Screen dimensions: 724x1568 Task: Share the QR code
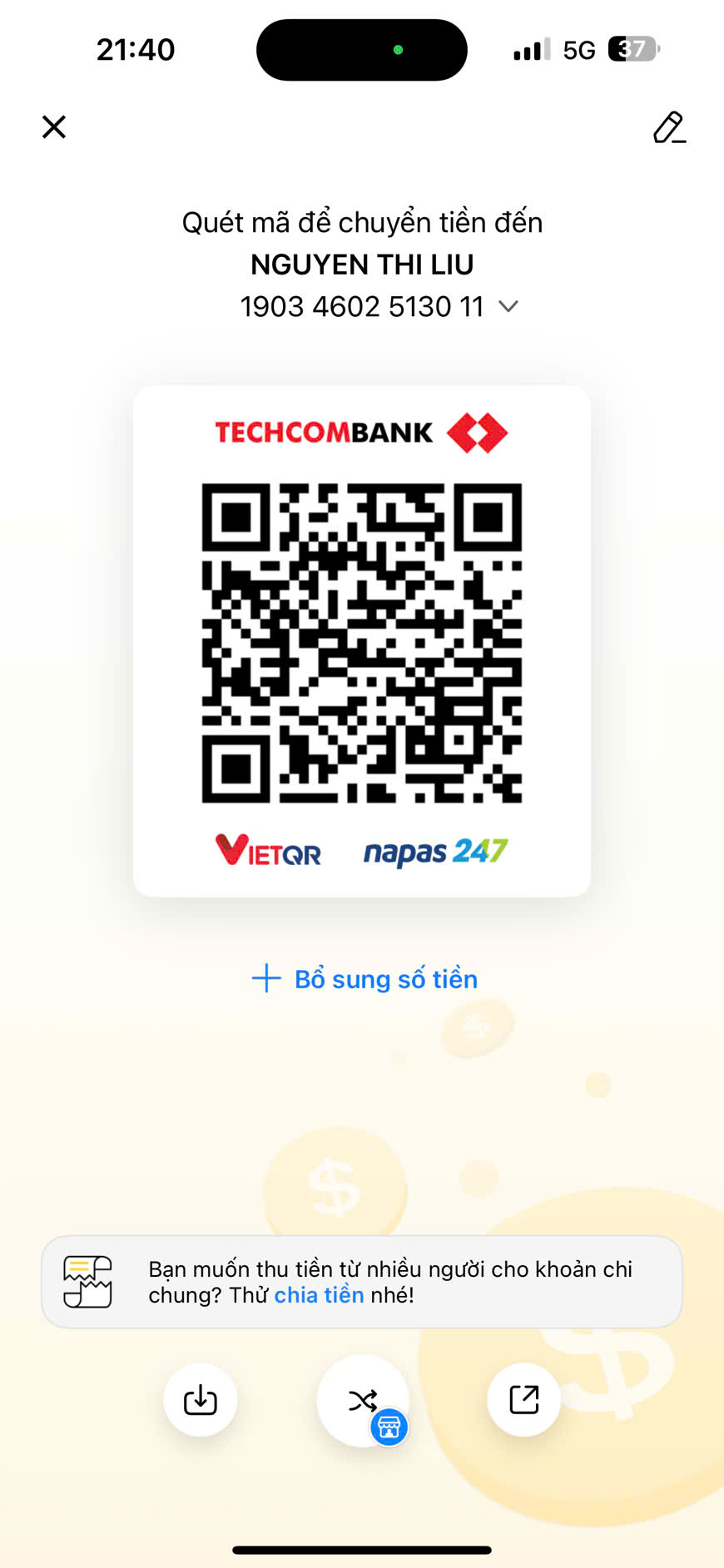[523, 1400]
